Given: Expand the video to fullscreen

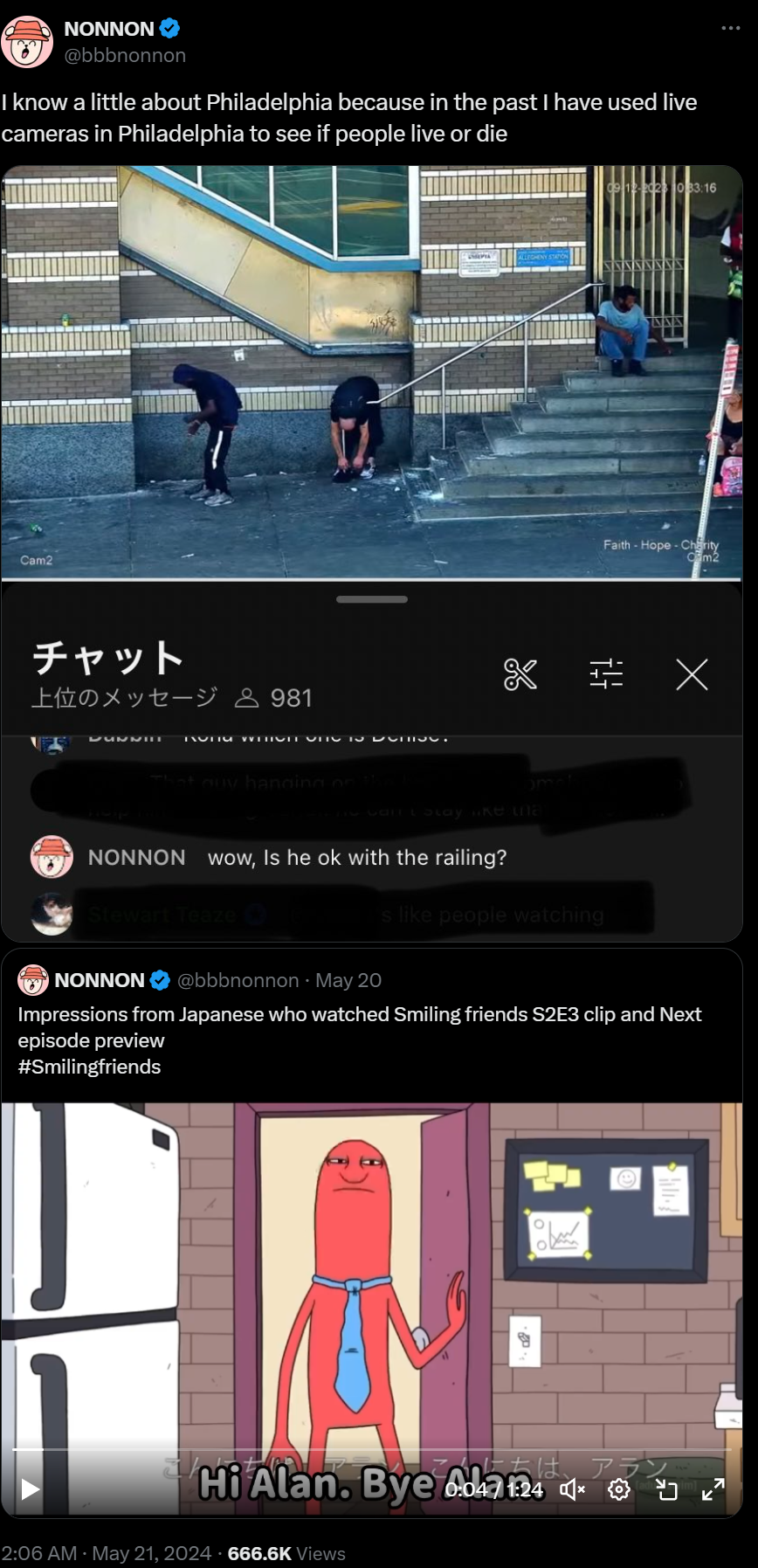Looking at the screenshot, I should pos(713,1489).
